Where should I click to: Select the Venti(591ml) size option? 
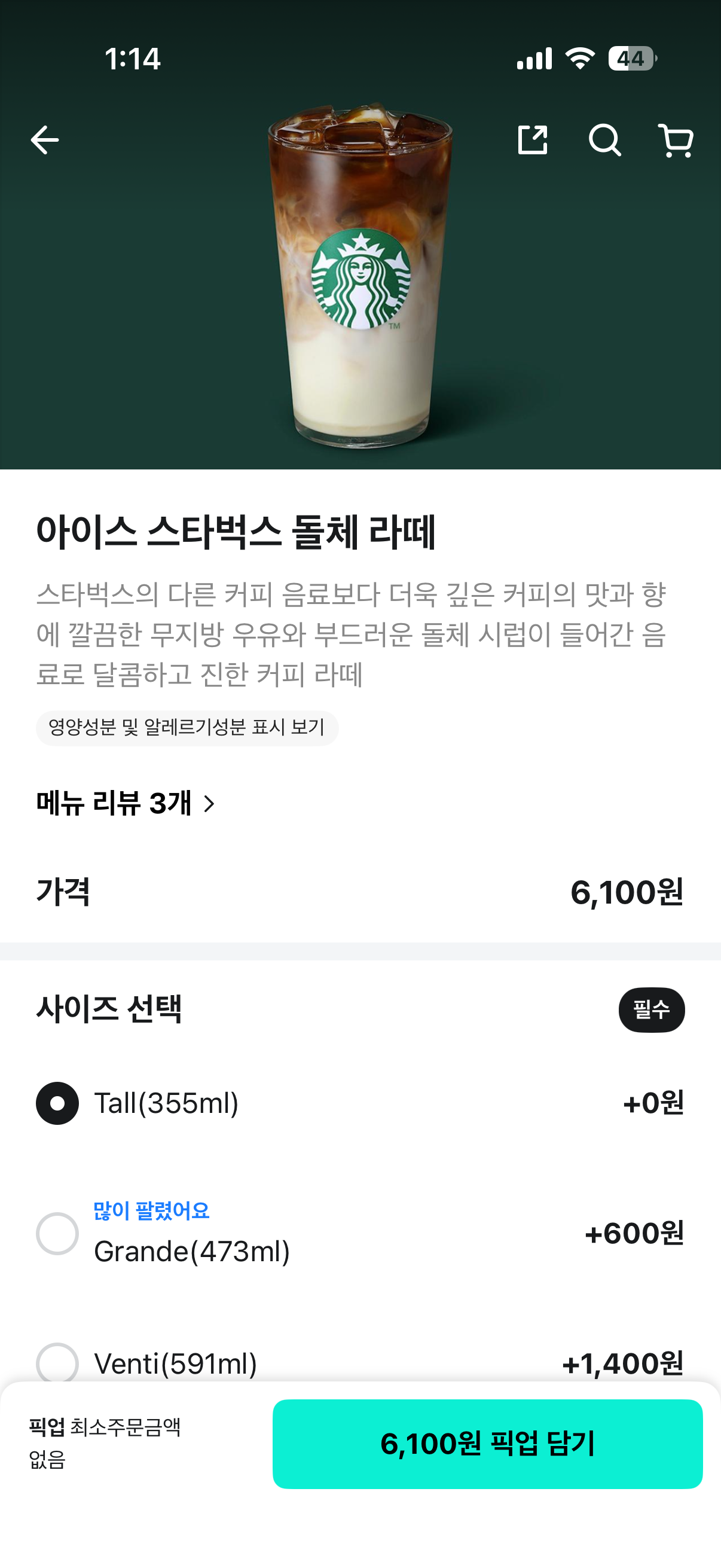[x=58, y=1363]
